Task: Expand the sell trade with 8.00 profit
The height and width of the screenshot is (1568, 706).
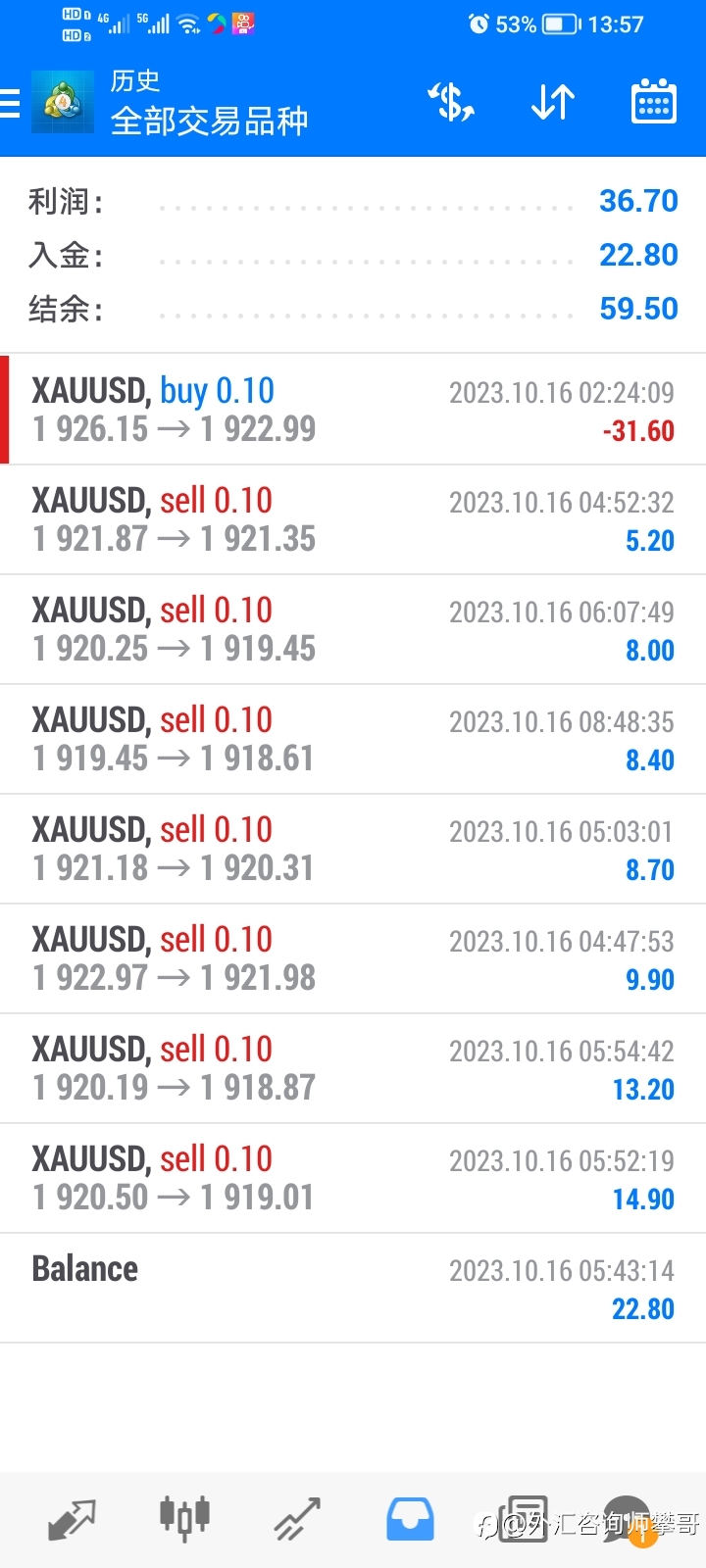Action: 353,629
